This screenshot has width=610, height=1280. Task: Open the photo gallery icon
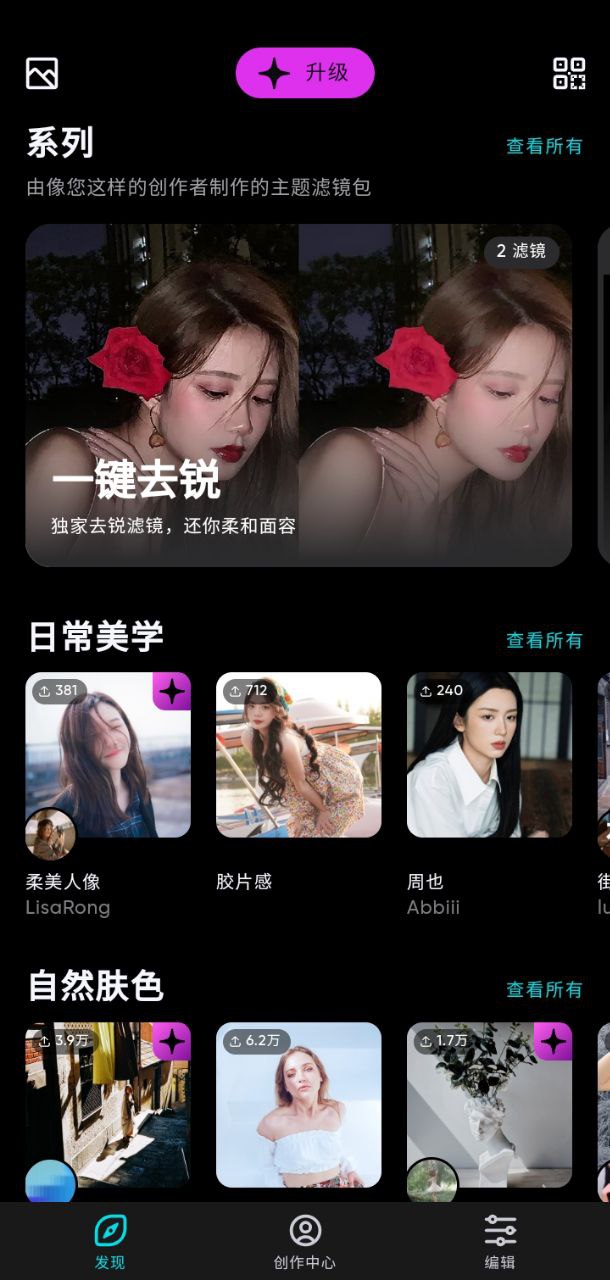[42, 73]
